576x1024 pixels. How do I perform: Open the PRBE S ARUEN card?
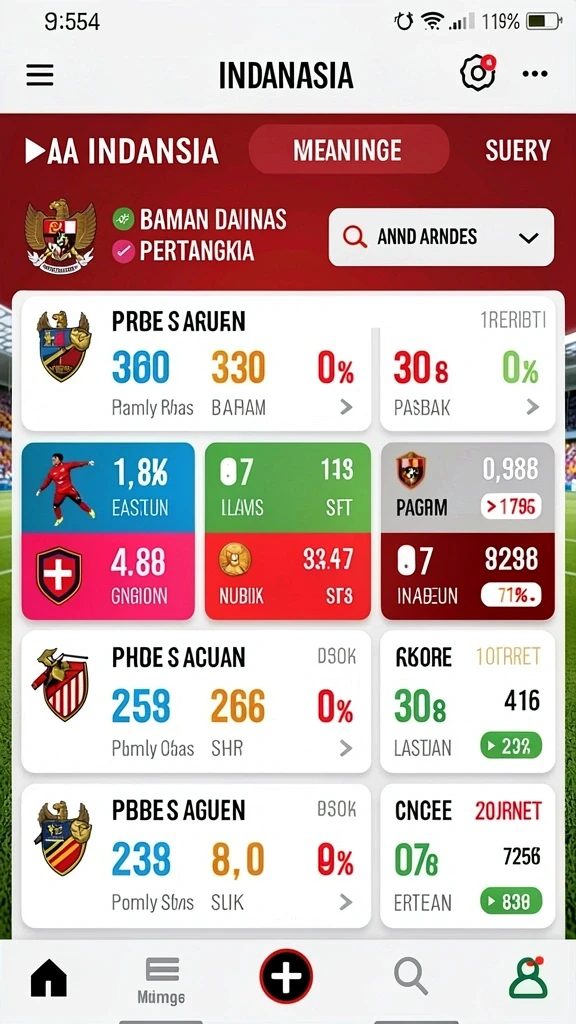coord(196,363)
